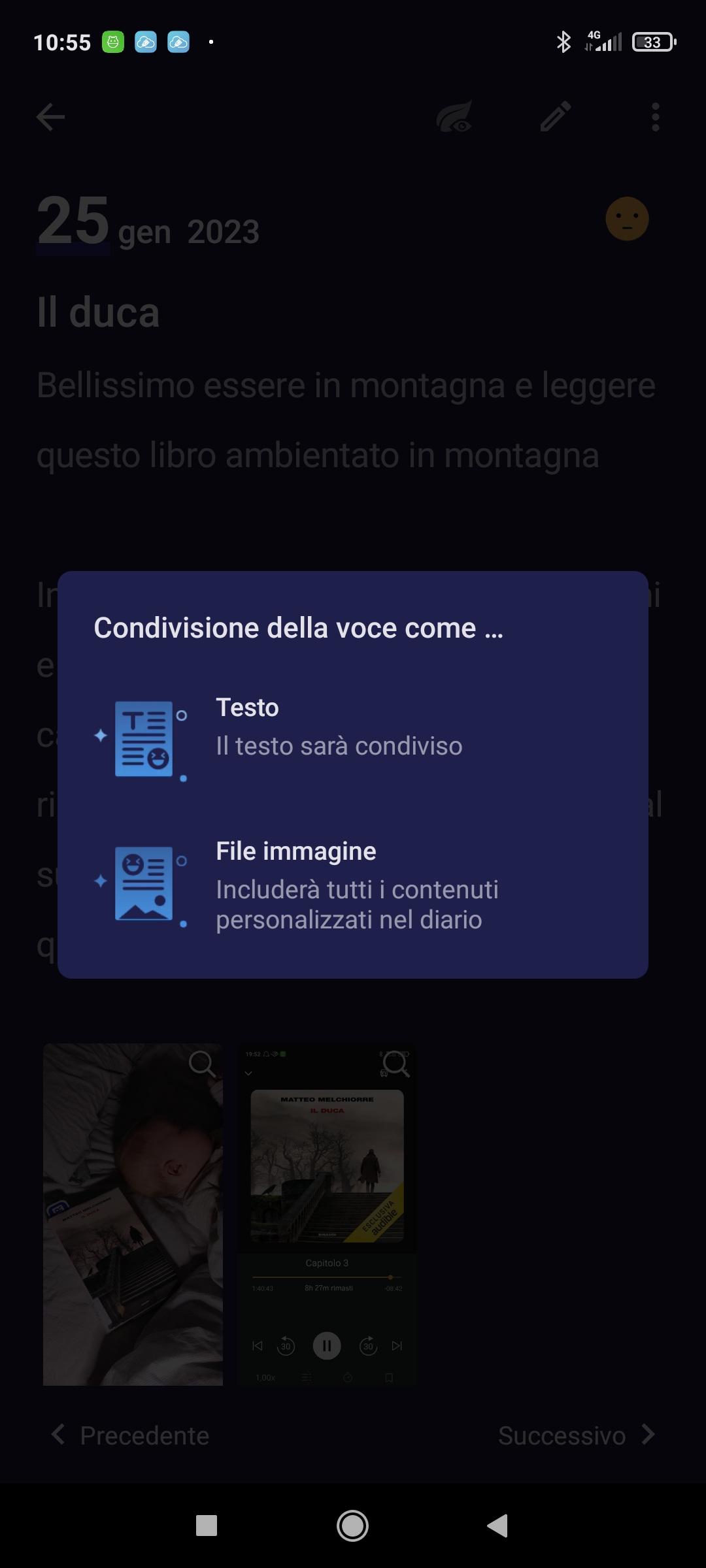Share the entry as Testo
The height and width of the screenshot is (1568, 706).
(340, 727)
